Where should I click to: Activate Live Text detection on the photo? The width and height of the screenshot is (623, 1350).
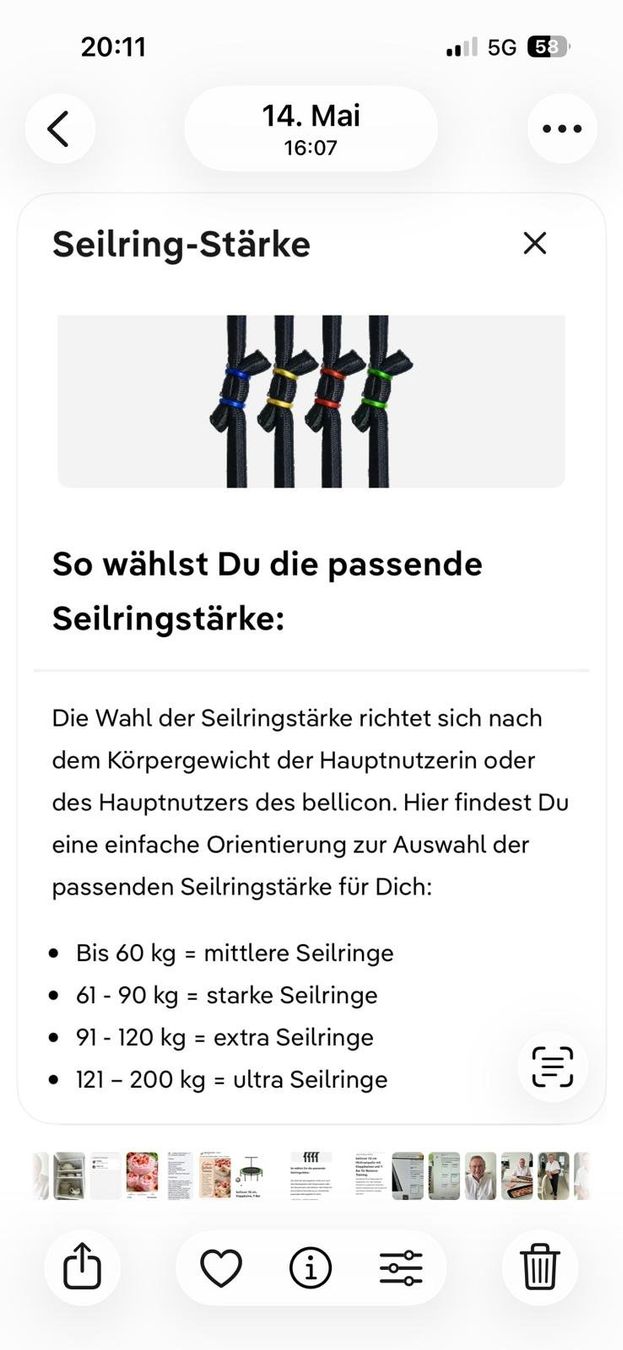(553, 1066)
